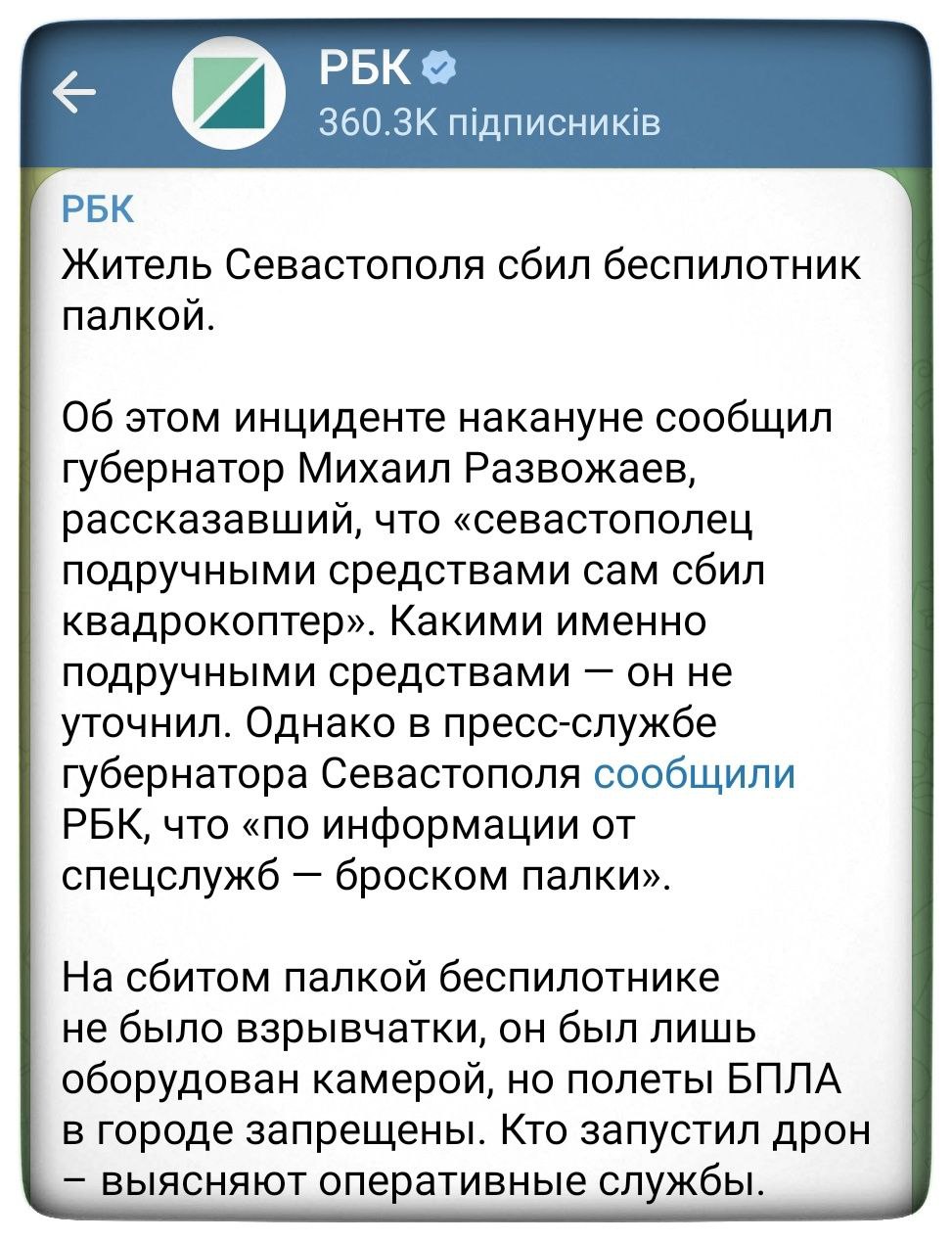This screenshot has height=1241, width=952.
Task: Open the РБК channel info header
Action: tap(489, 95)
